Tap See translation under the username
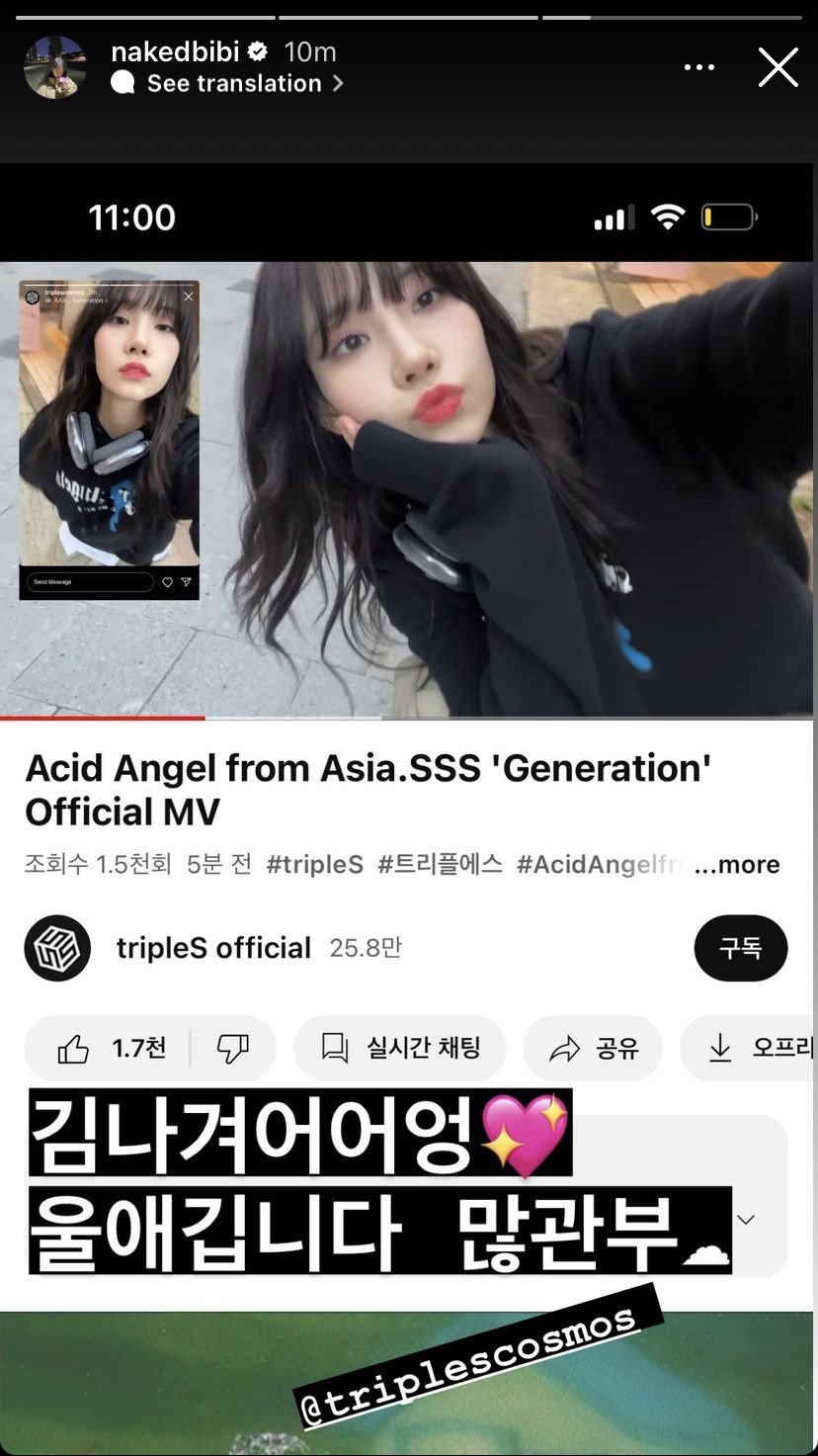The width and height of the screenshot is (818, 1456). coord(234,84)
